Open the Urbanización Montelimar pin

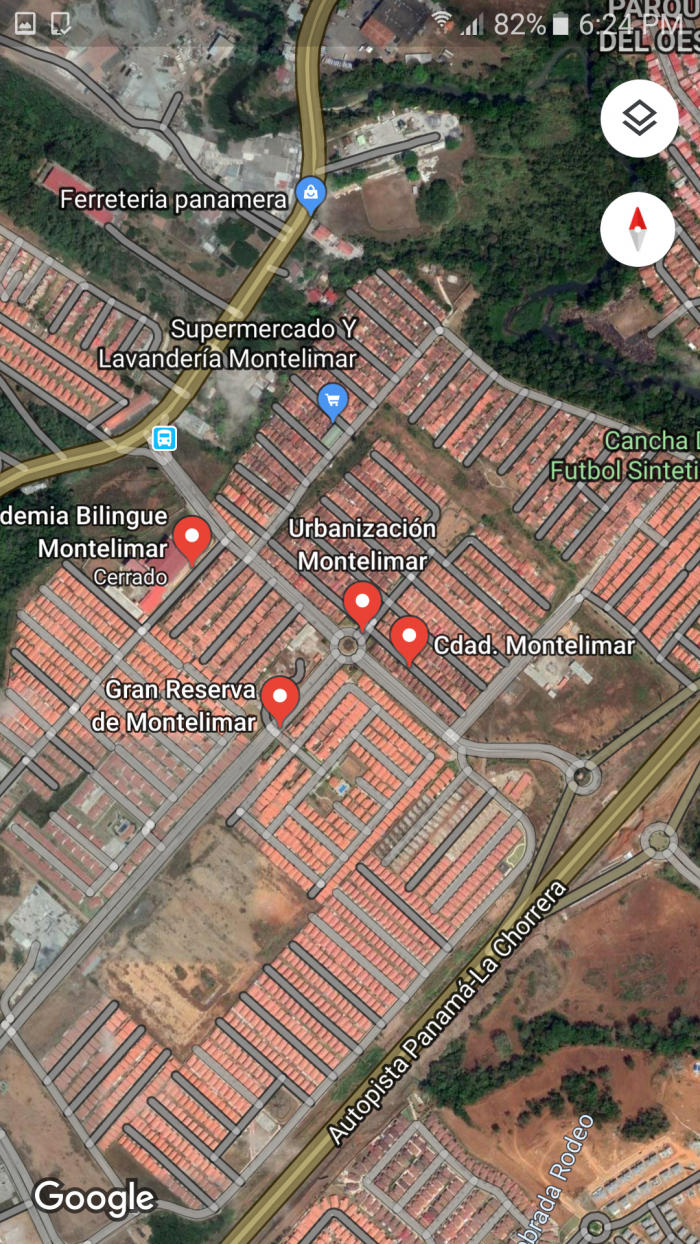tap(362, 603)
